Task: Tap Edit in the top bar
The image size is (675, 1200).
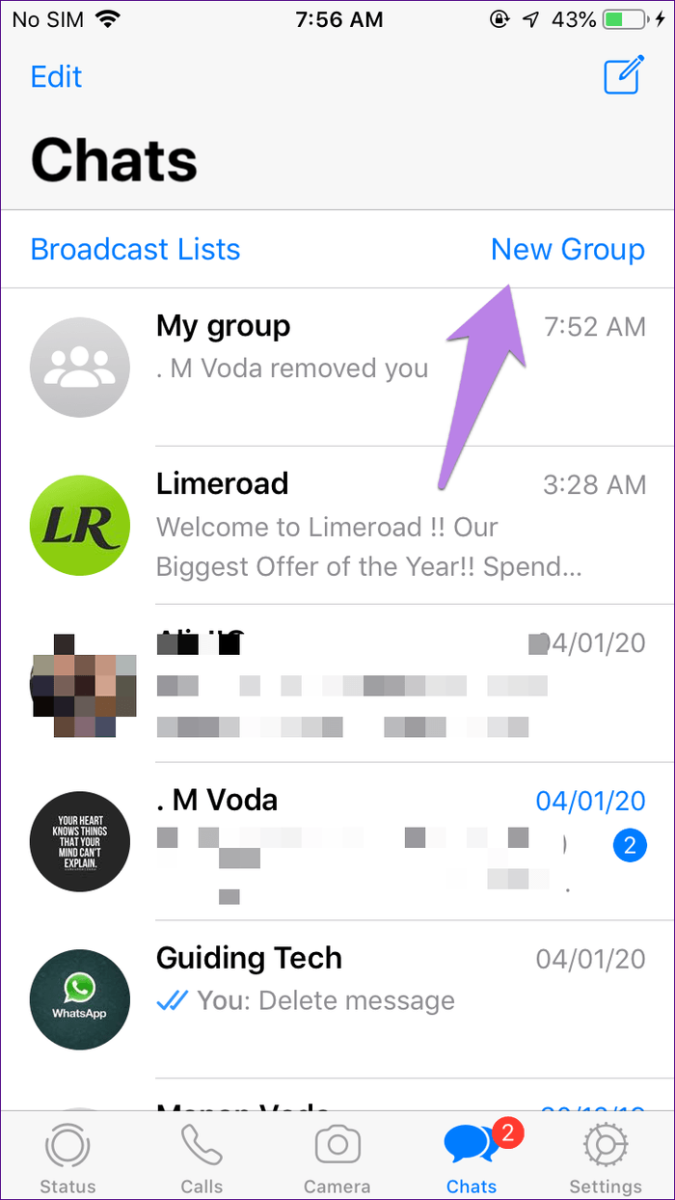Action: coord(56,77)
